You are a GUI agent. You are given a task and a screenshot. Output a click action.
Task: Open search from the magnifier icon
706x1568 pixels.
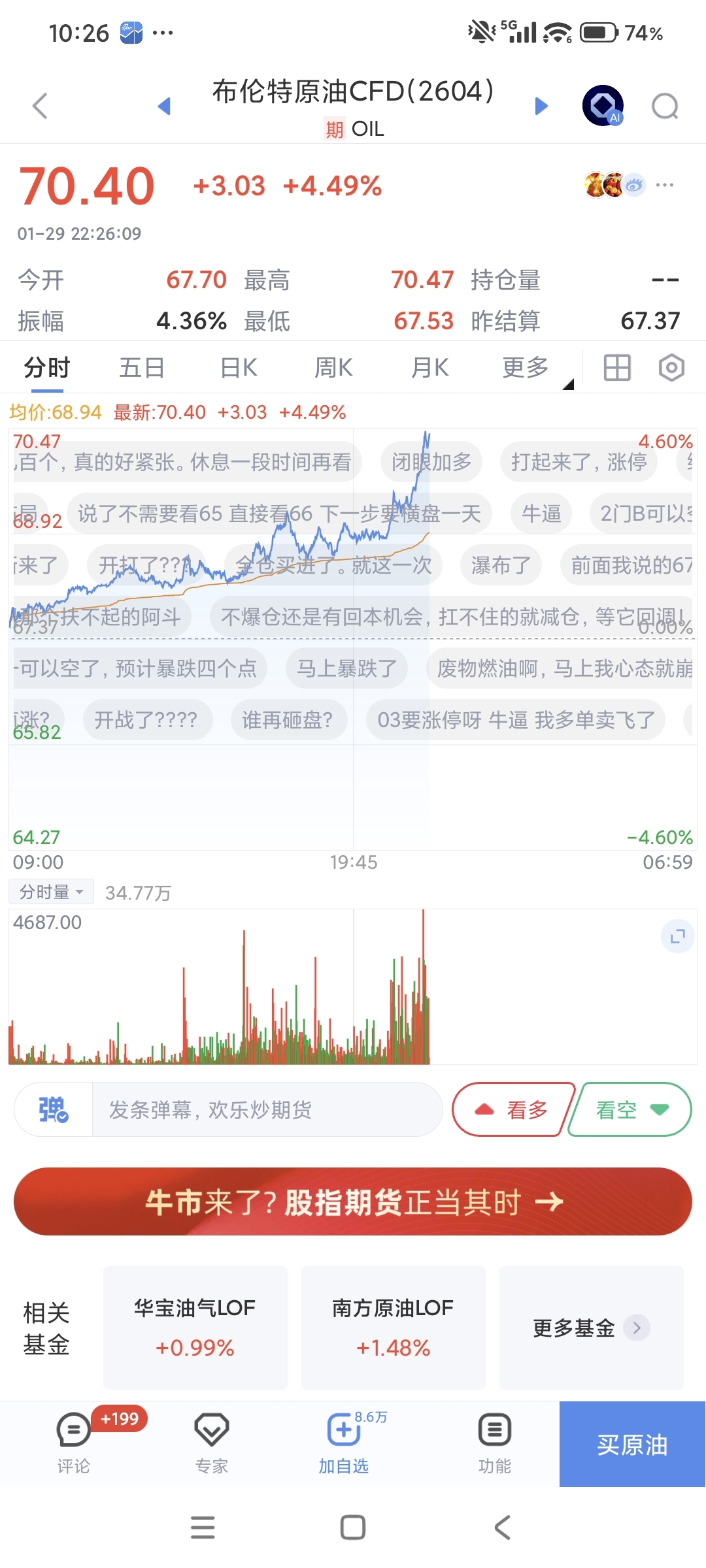point(665,106)
